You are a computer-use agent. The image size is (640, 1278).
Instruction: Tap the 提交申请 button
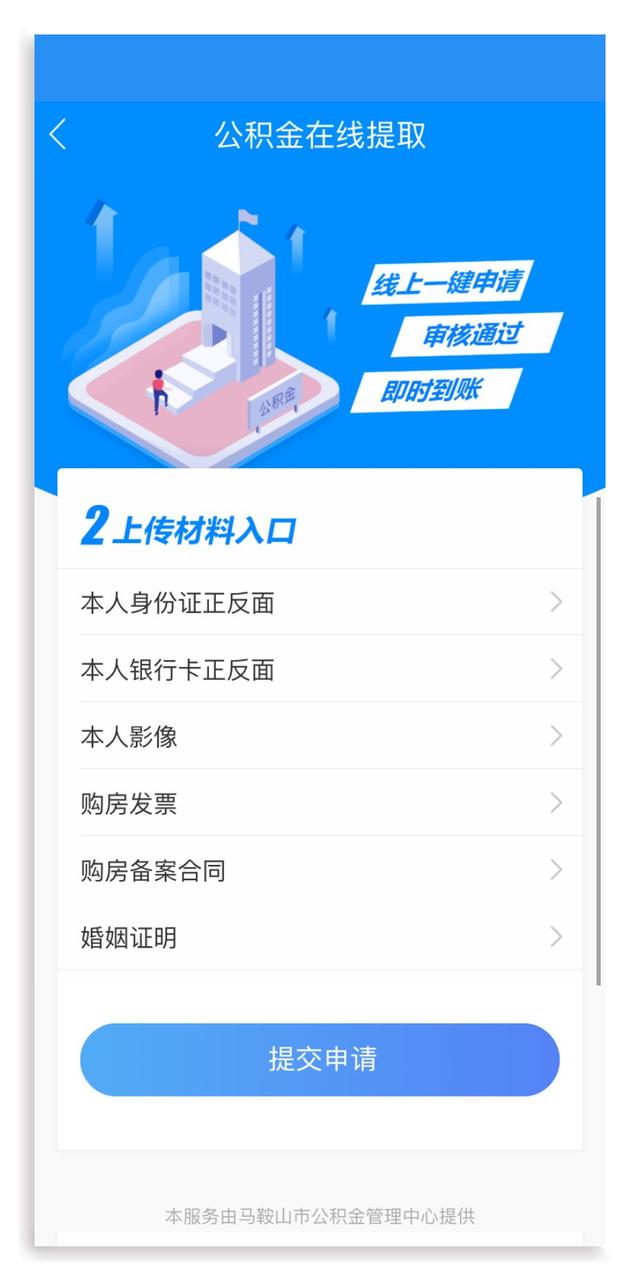click(320, 1059)
